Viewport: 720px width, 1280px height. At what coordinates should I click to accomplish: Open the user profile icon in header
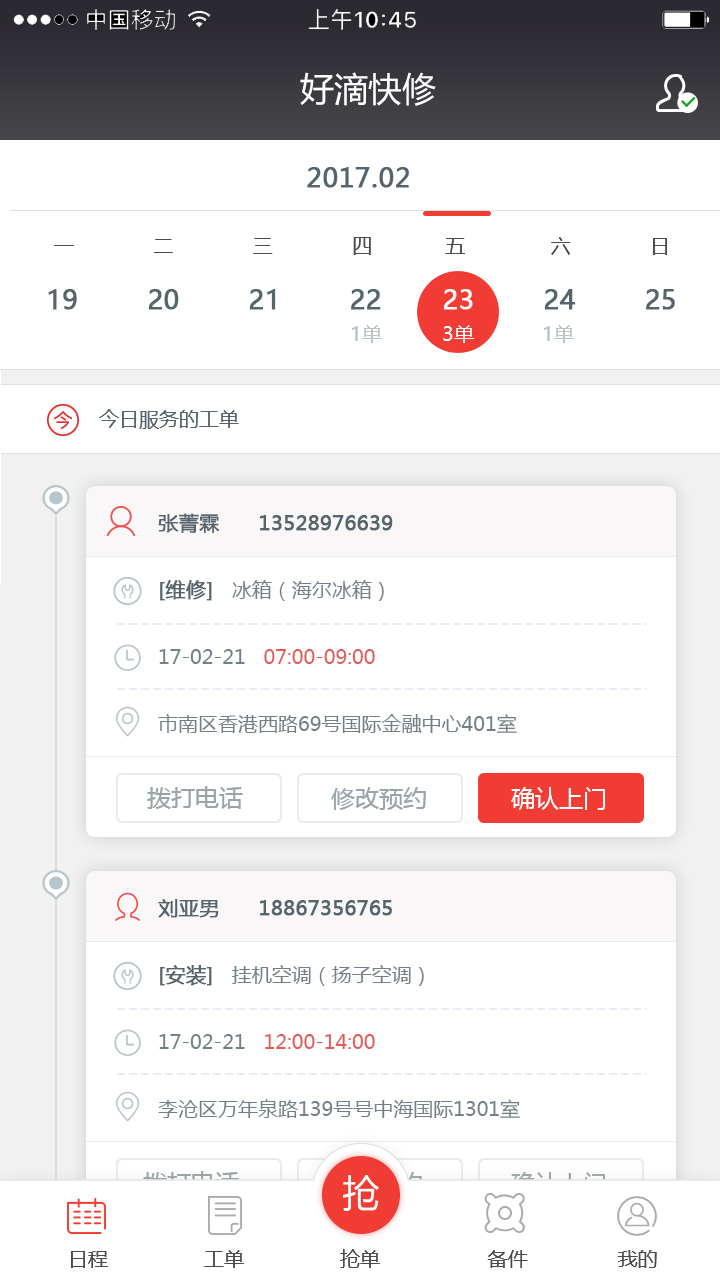click(x=675, y=93)
